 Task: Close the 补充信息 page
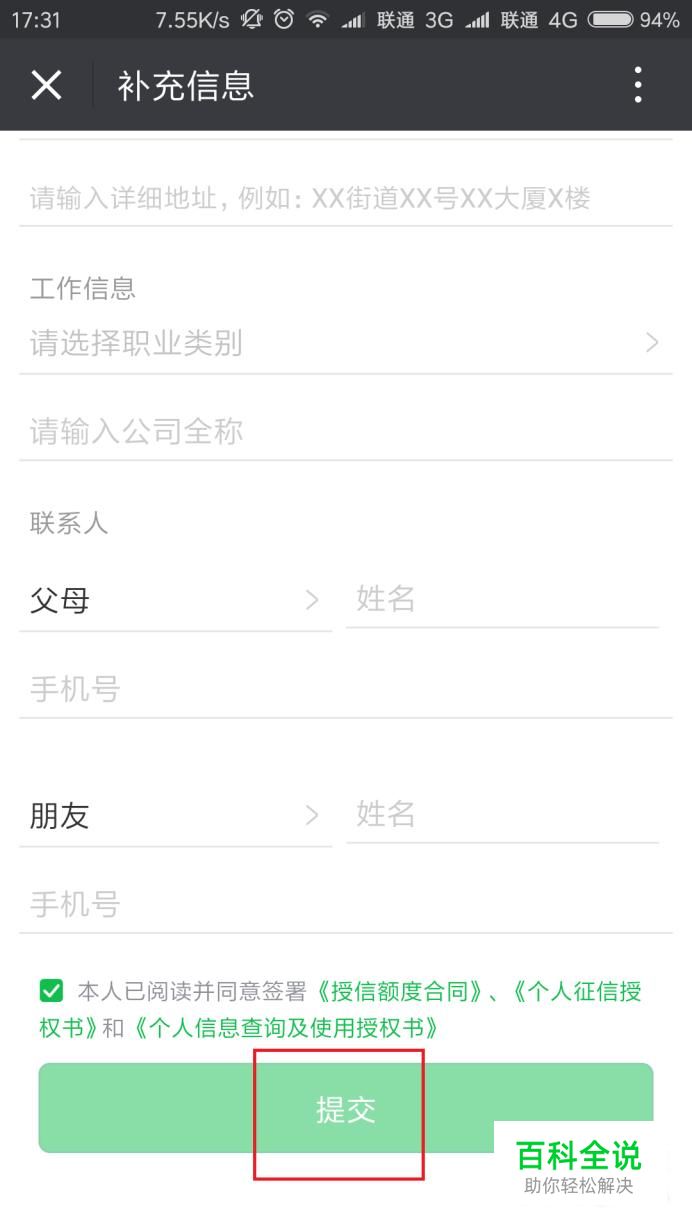(46, 86)
